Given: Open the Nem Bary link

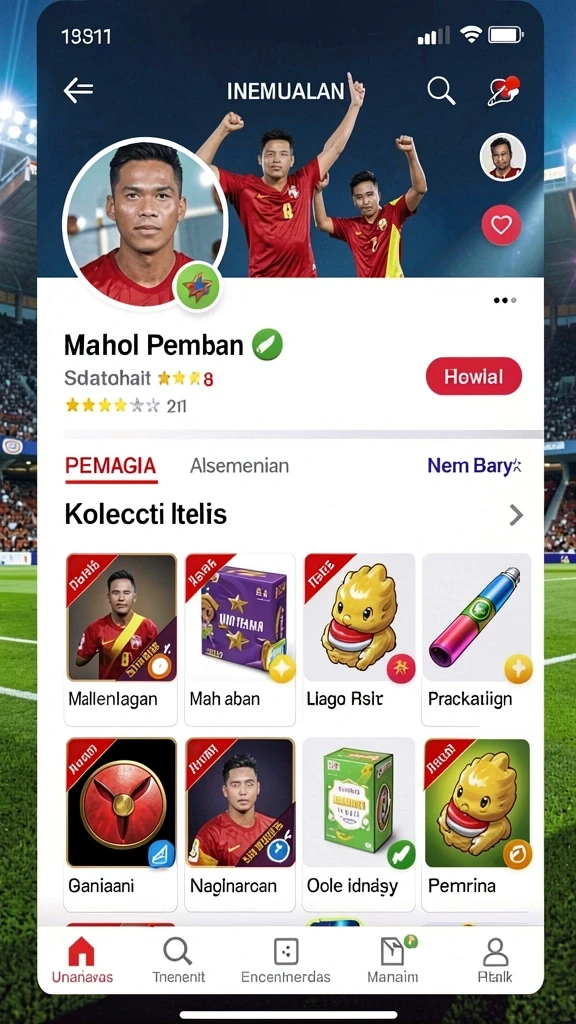Looking at the screenshot, I should (x=475, y=466).
